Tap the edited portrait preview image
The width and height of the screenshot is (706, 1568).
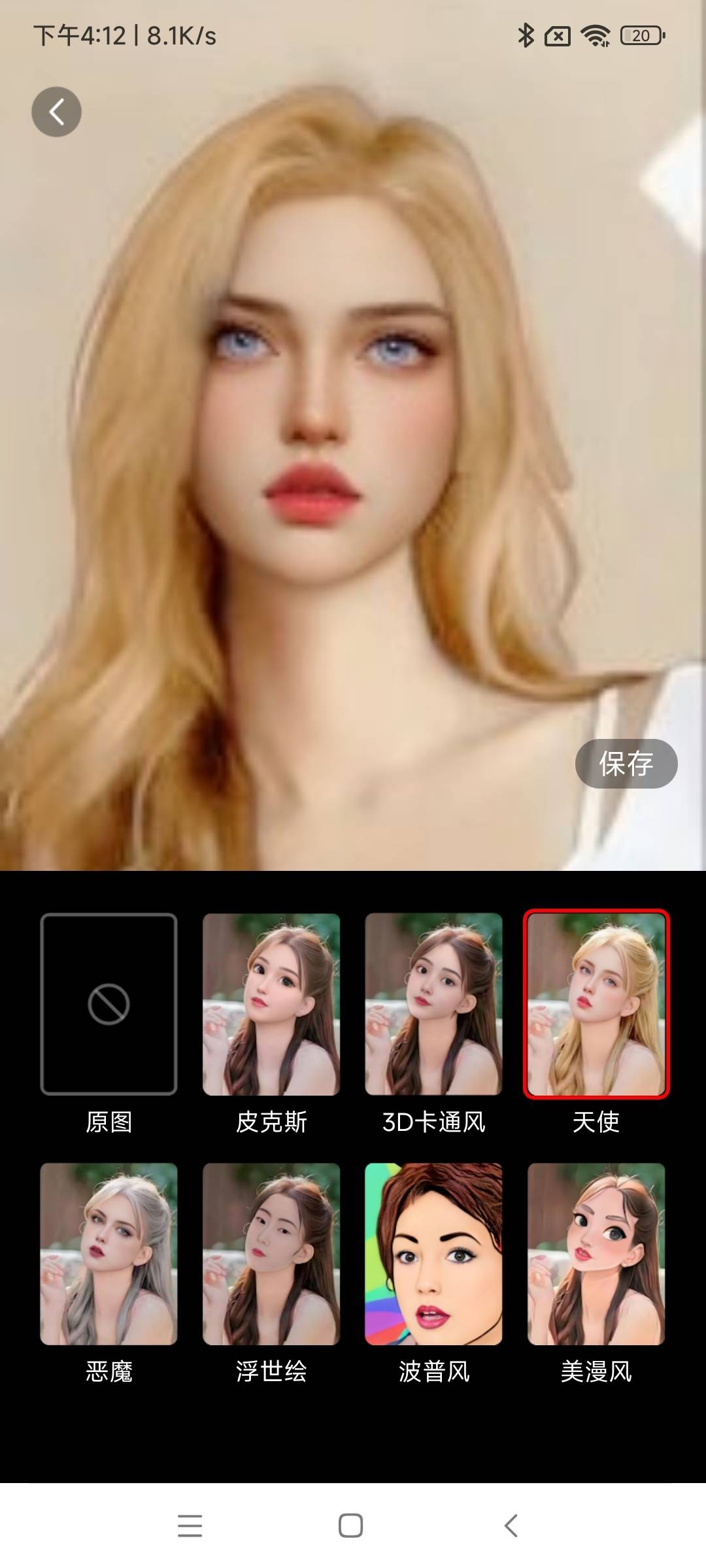pos(353,457)
